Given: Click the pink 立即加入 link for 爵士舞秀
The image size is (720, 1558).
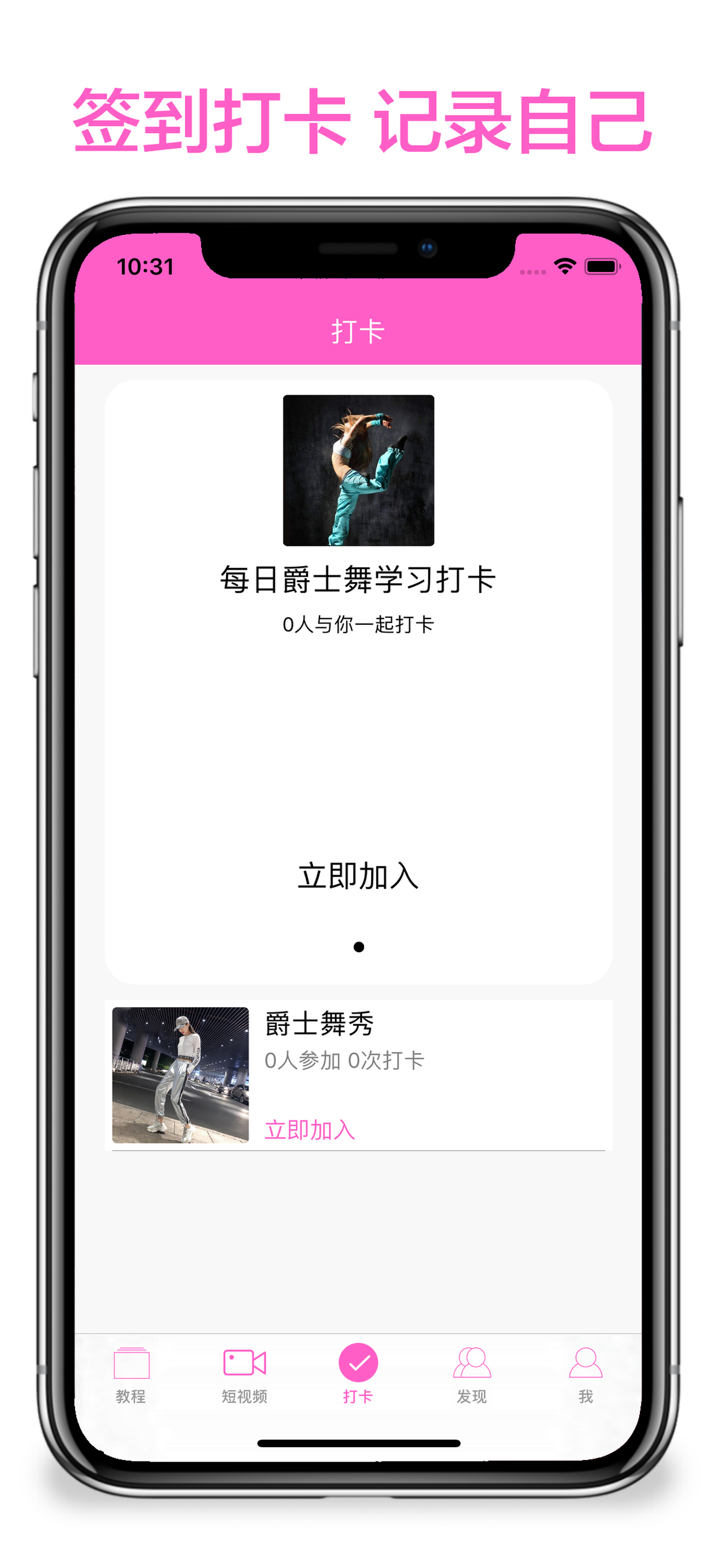Looking at the screenshot, I should 309,1130.
